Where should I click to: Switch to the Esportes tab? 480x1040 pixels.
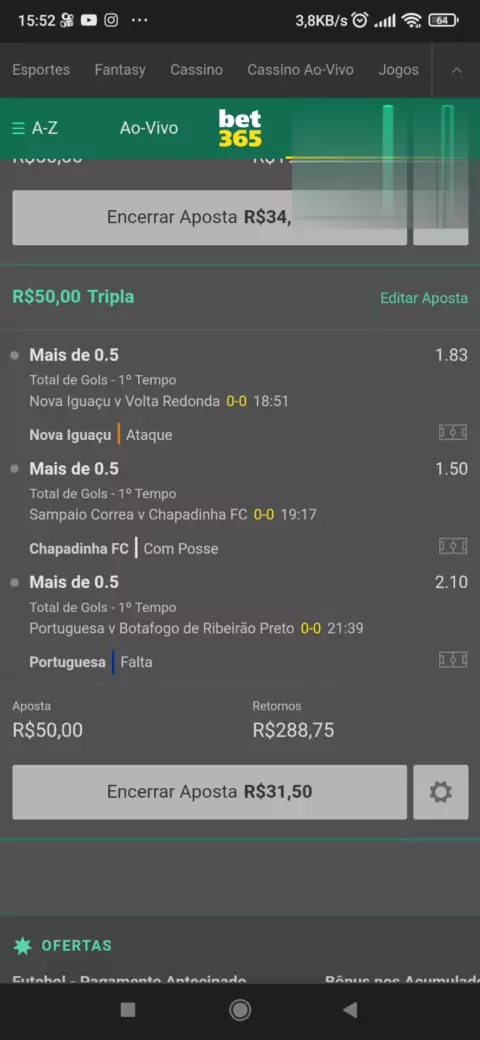[x=41, y=70]
